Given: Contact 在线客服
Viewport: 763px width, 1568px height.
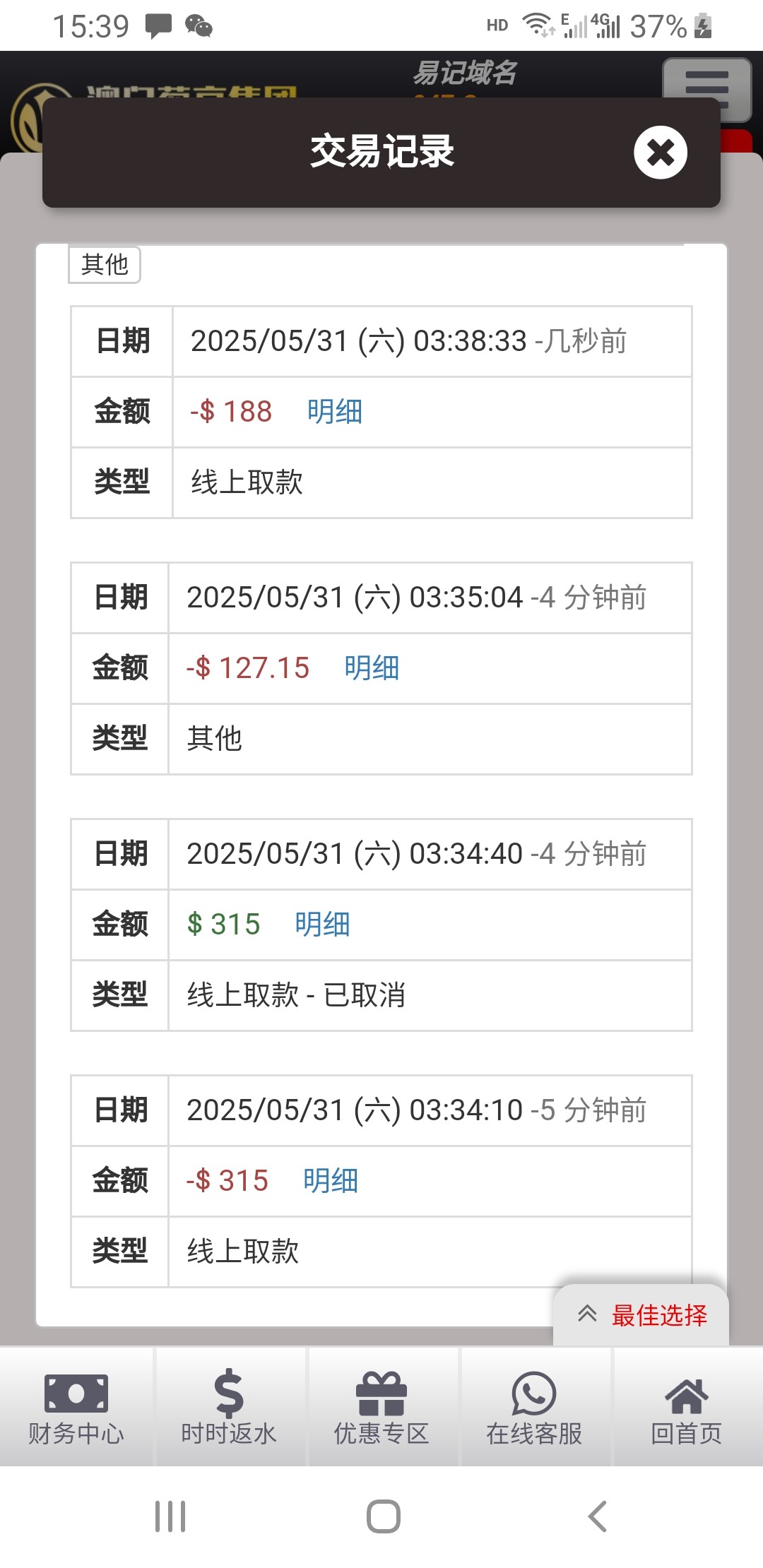Looking at the screenshot, I should (x=534, y=1407).
